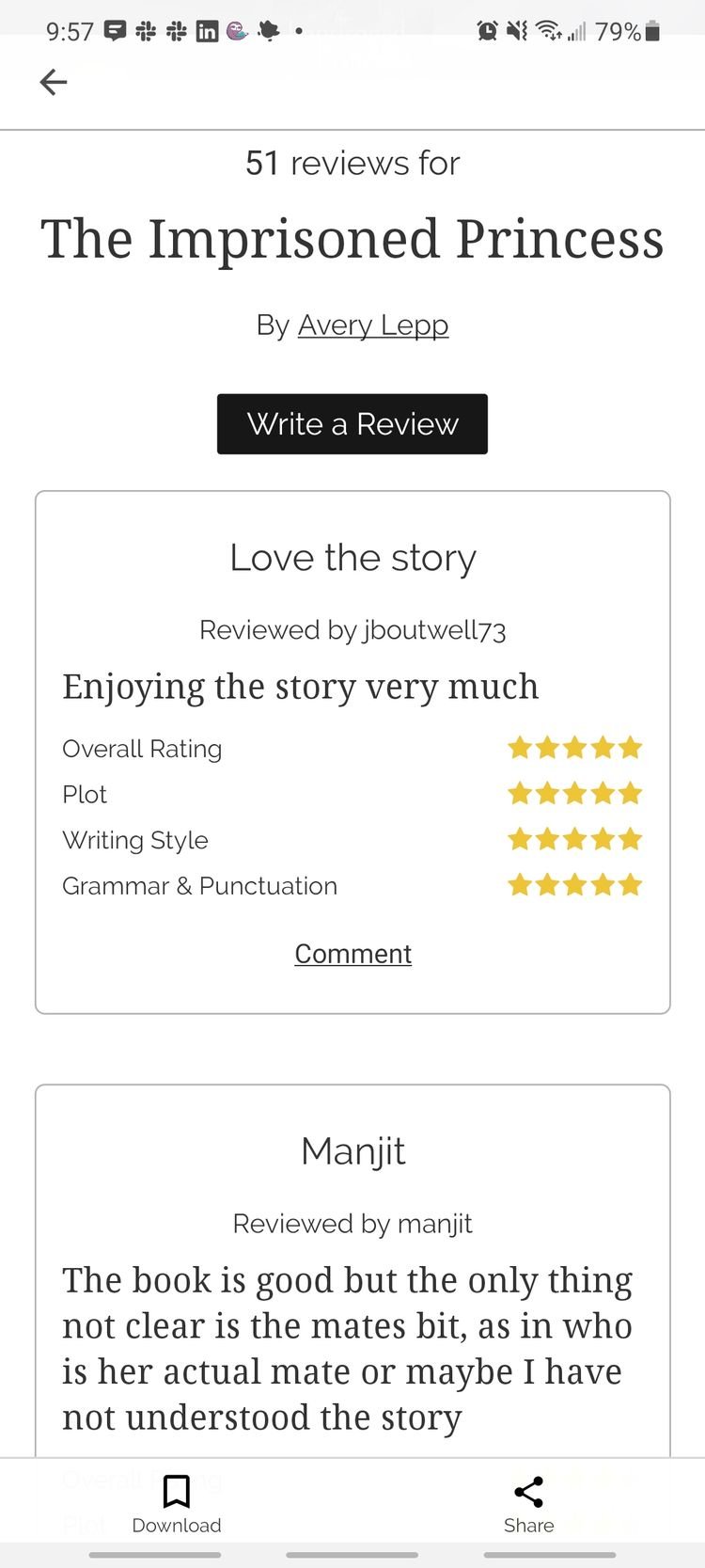Share this book
The height and width of the screenshot is (1568, 705).
coord(528,1503)
